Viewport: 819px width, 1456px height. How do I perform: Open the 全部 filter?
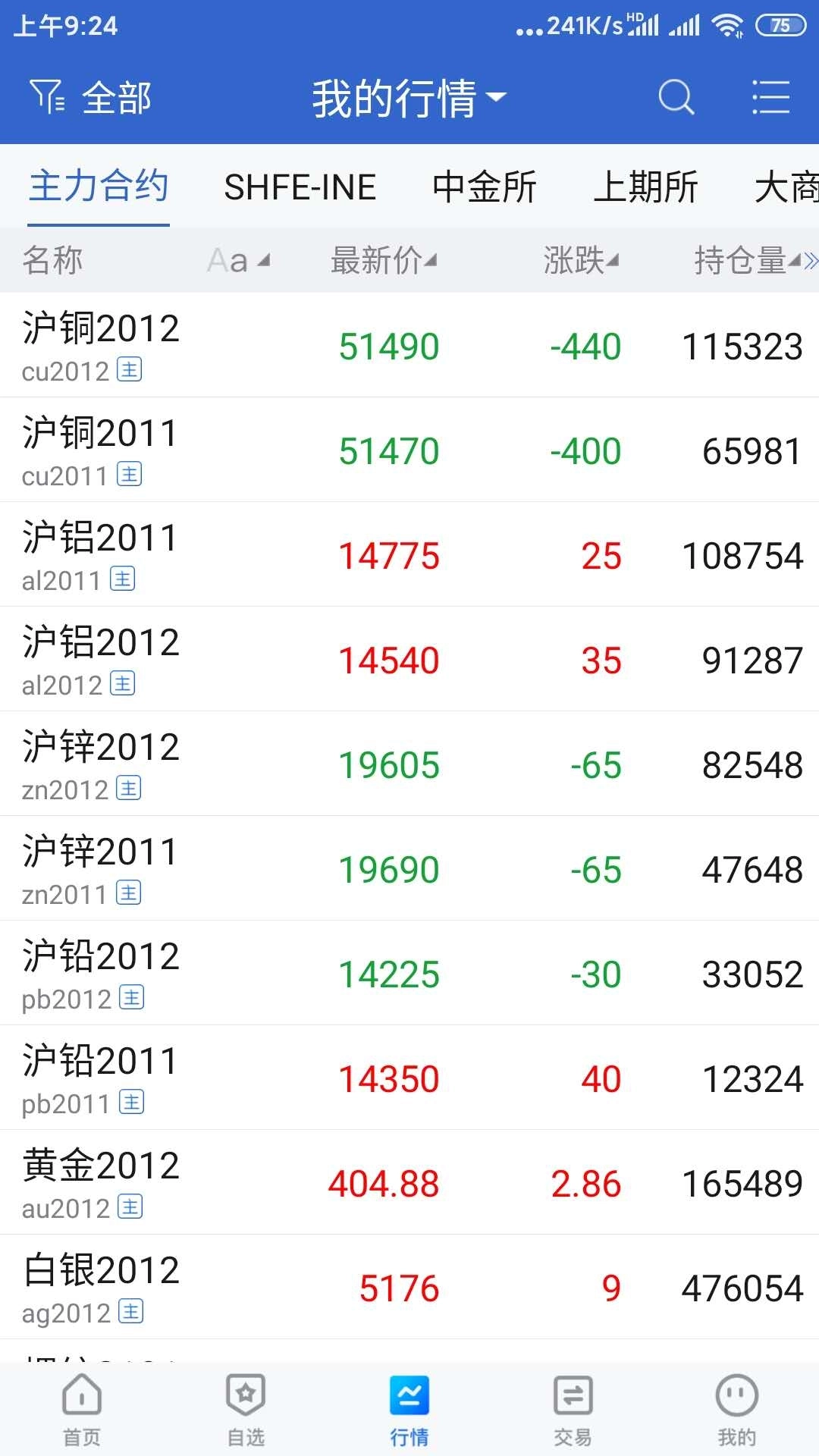(x=91, y=98)
